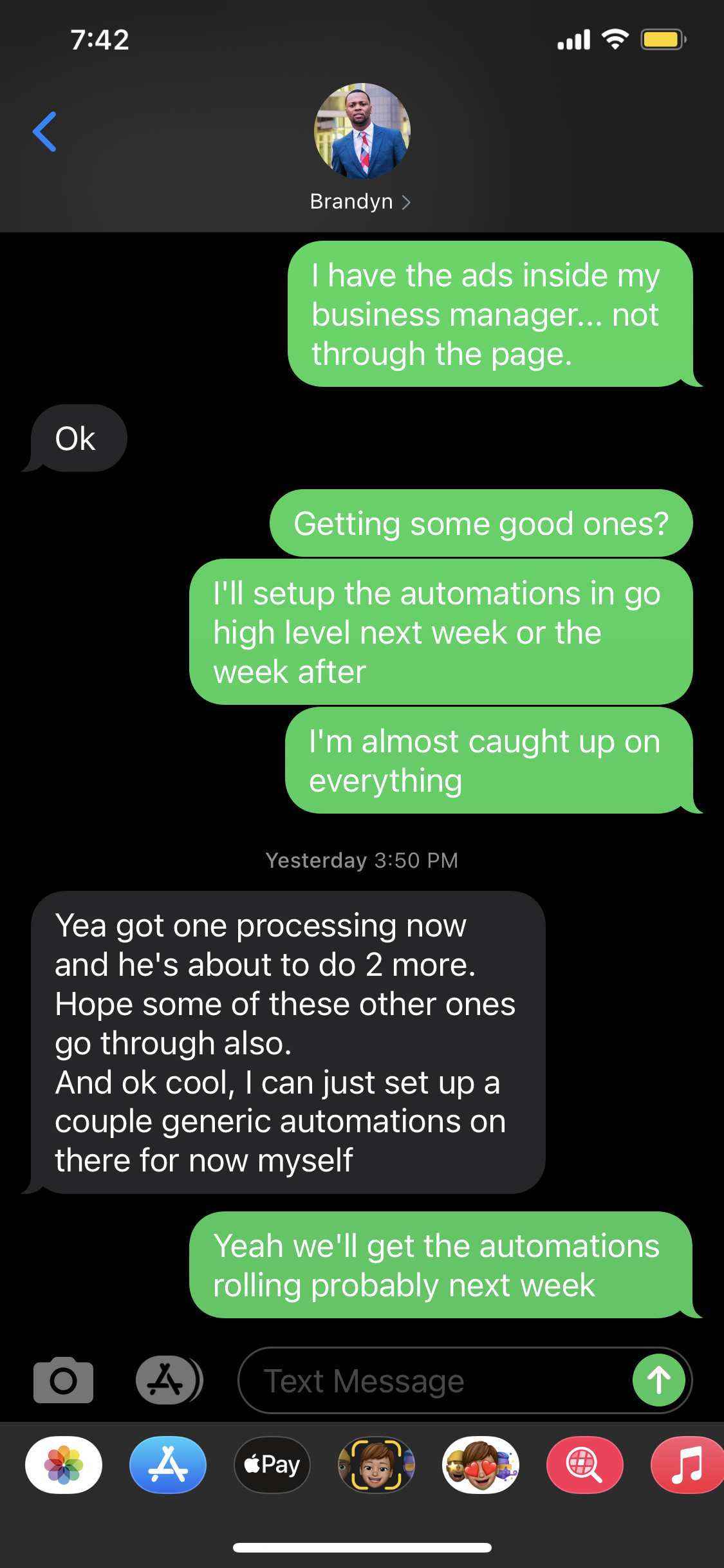Select Apple Pay in the app drawer

[272, 1465]
